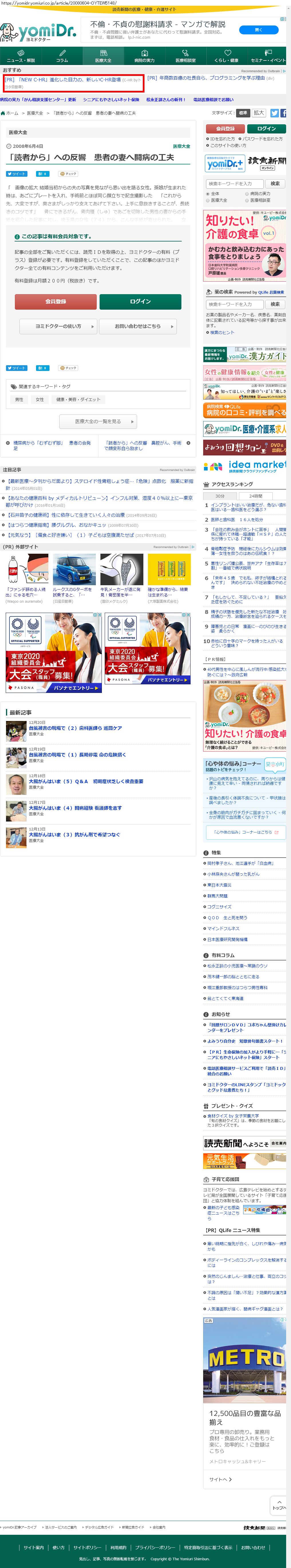Open ヨミドクターの使い方 guide
This screenshot has width=291, height=1568.
[58, 326]
